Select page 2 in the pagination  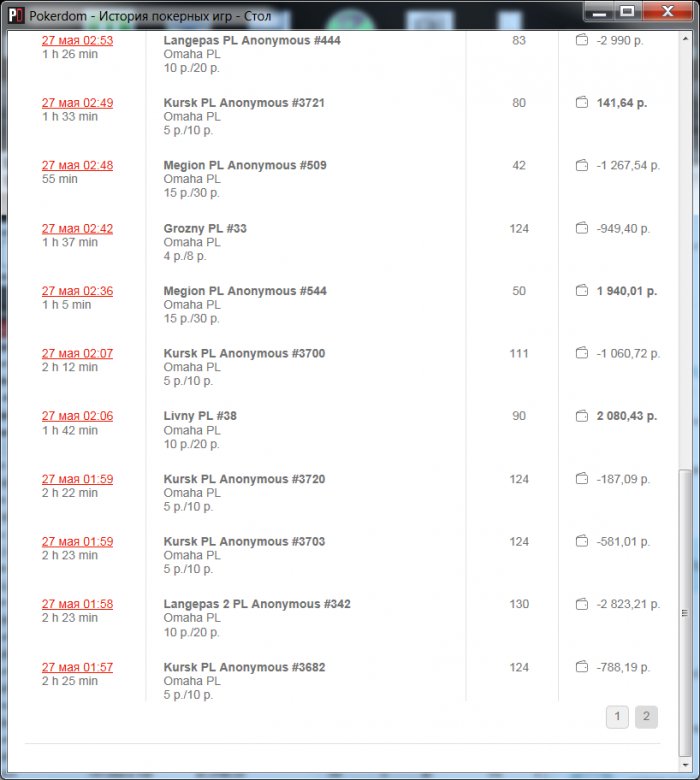point(646,716)
